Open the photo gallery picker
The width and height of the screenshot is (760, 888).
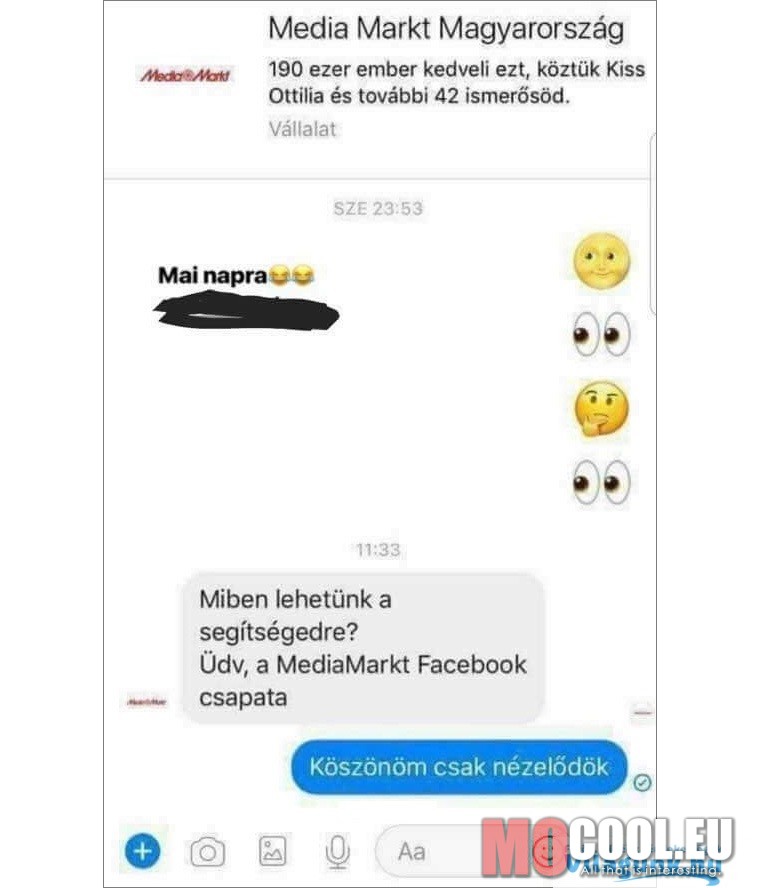(x=272, y=851)
